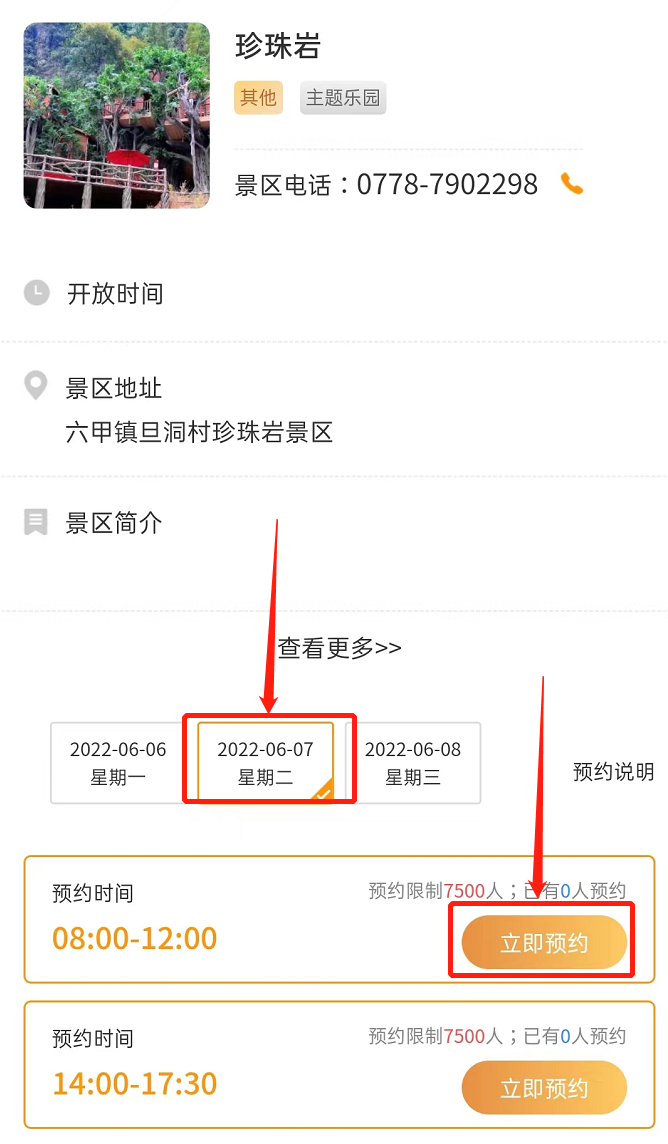Select date 2022-06-06 星期一

tap(118, 763)
